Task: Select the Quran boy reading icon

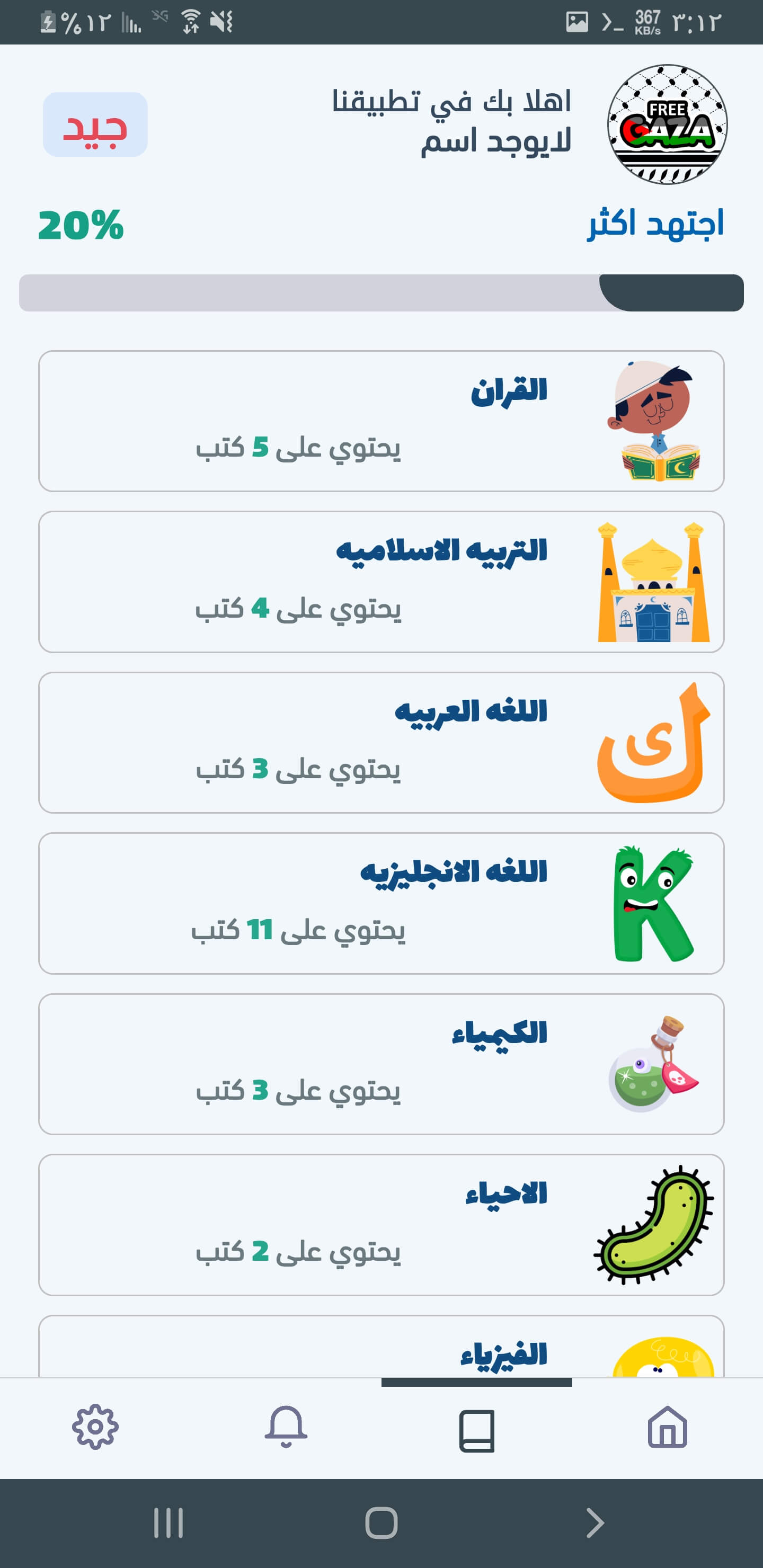Action: [x=658, y=420]
